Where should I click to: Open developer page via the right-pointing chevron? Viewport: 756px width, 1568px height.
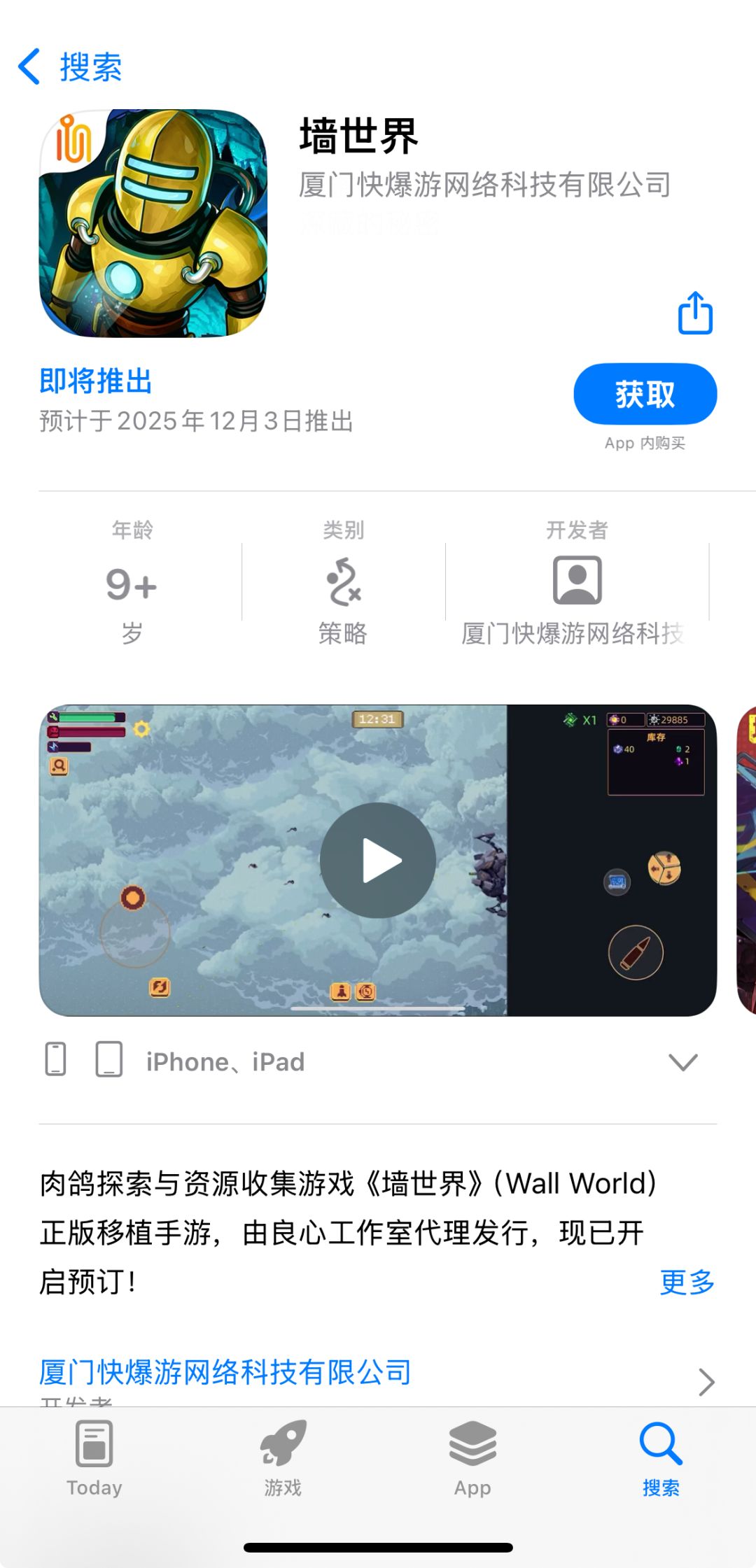click(x=706, y=1381)
